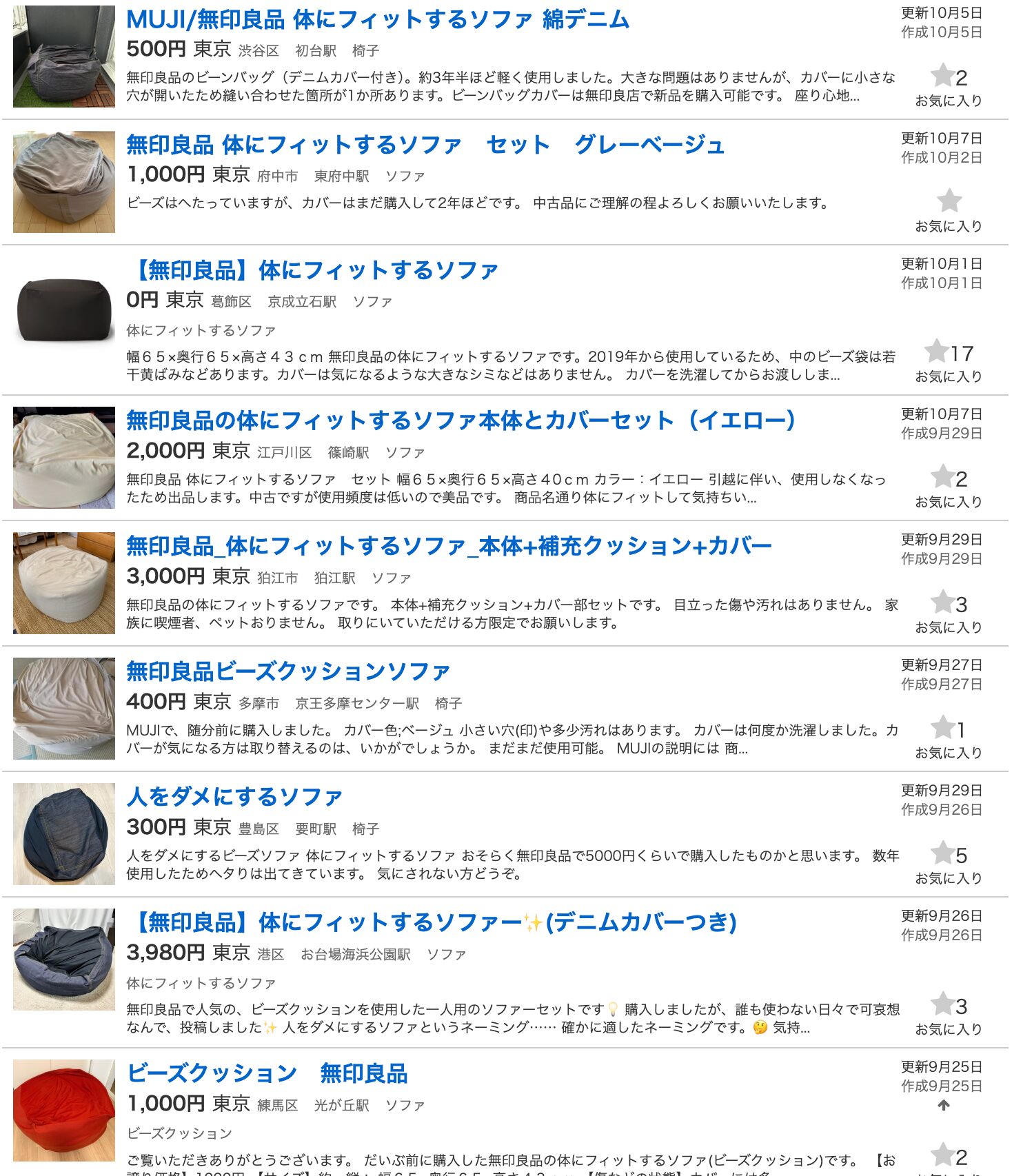Favorite the 3,980円 港区 listing
Viewport: 1012px width, 1176px height.
(942, 1004)
